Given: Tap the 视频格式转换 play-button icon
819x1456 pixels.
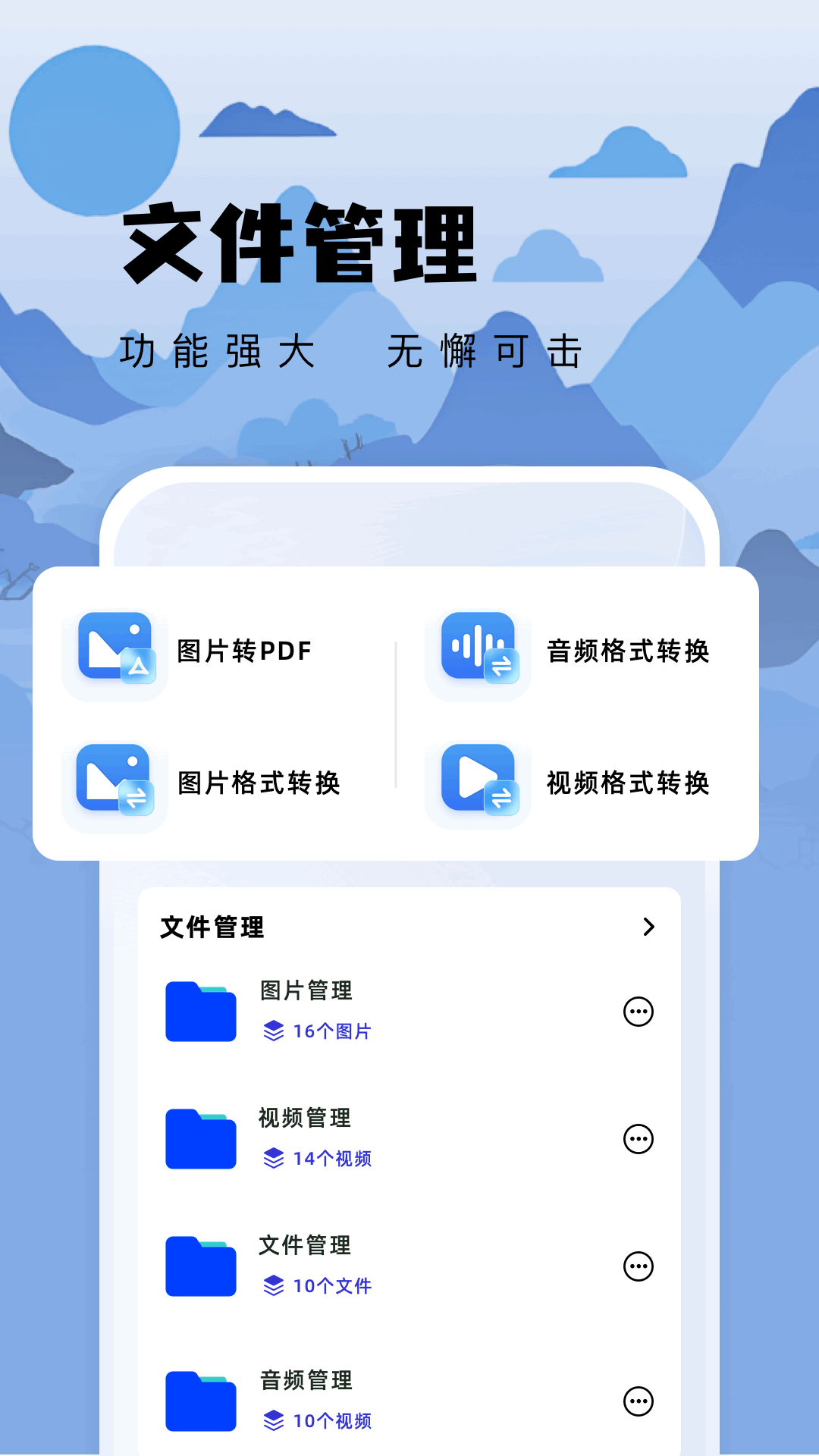Looking at the screenshot, I should (477, 785).
